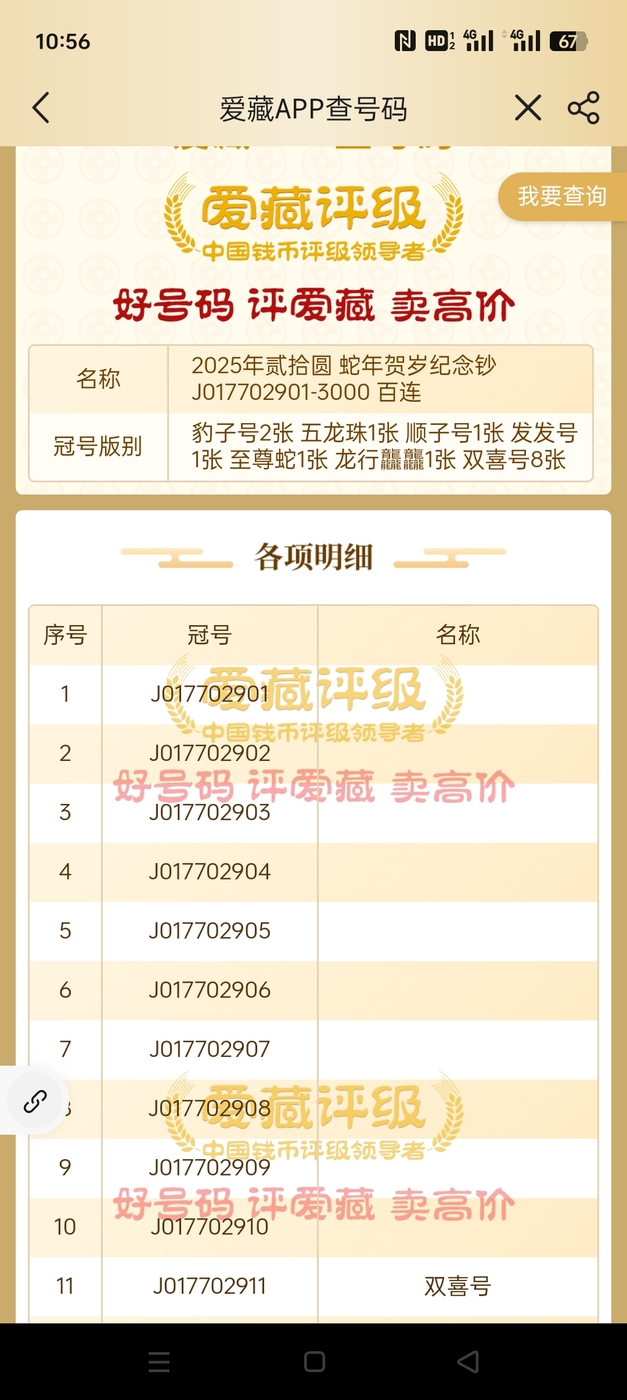Go back using the top-left arrow
The width and height of the screenshot is (627, 1400).
pos(40,108)
